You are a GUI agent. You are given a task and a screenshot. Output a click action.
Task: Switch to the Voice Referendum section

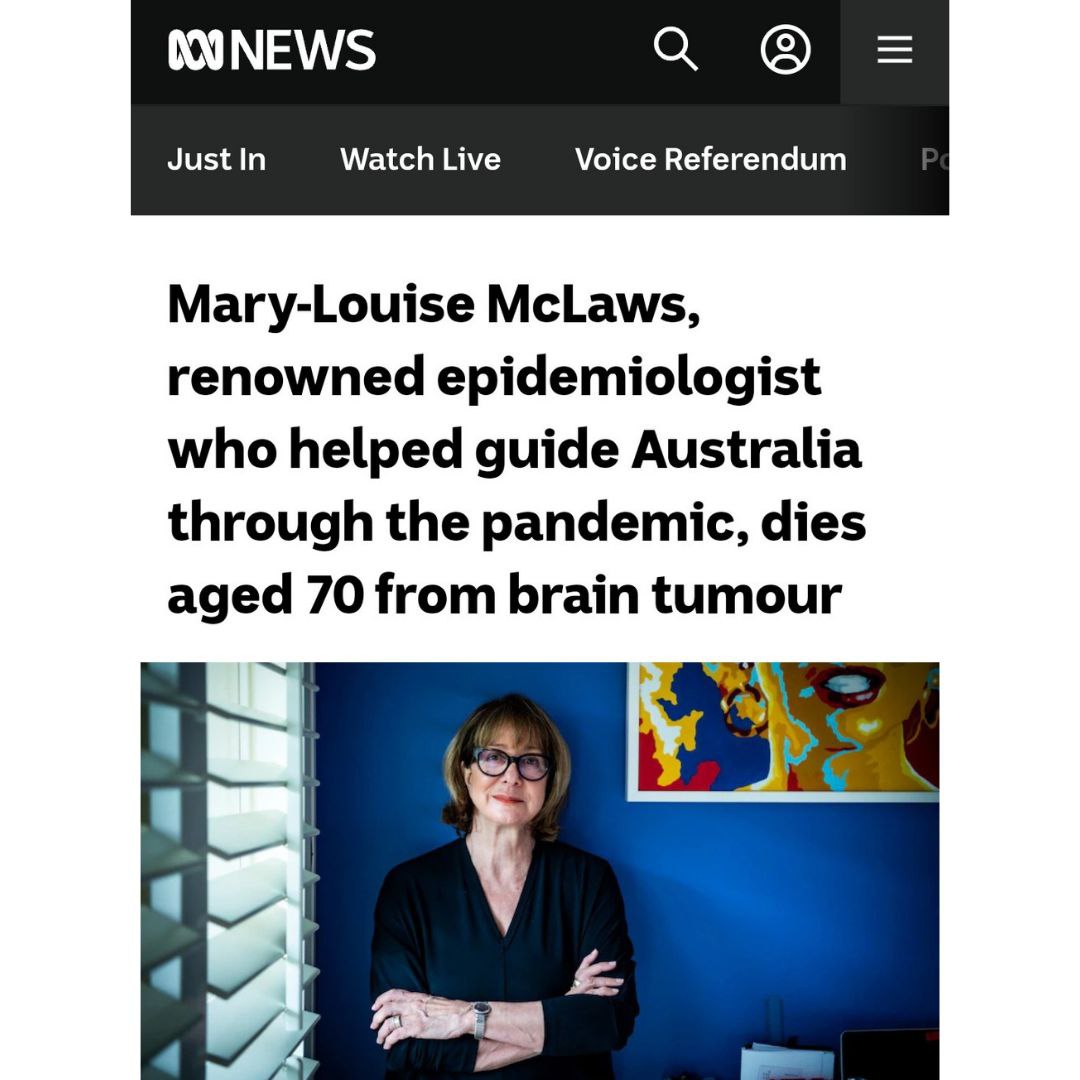710,159
